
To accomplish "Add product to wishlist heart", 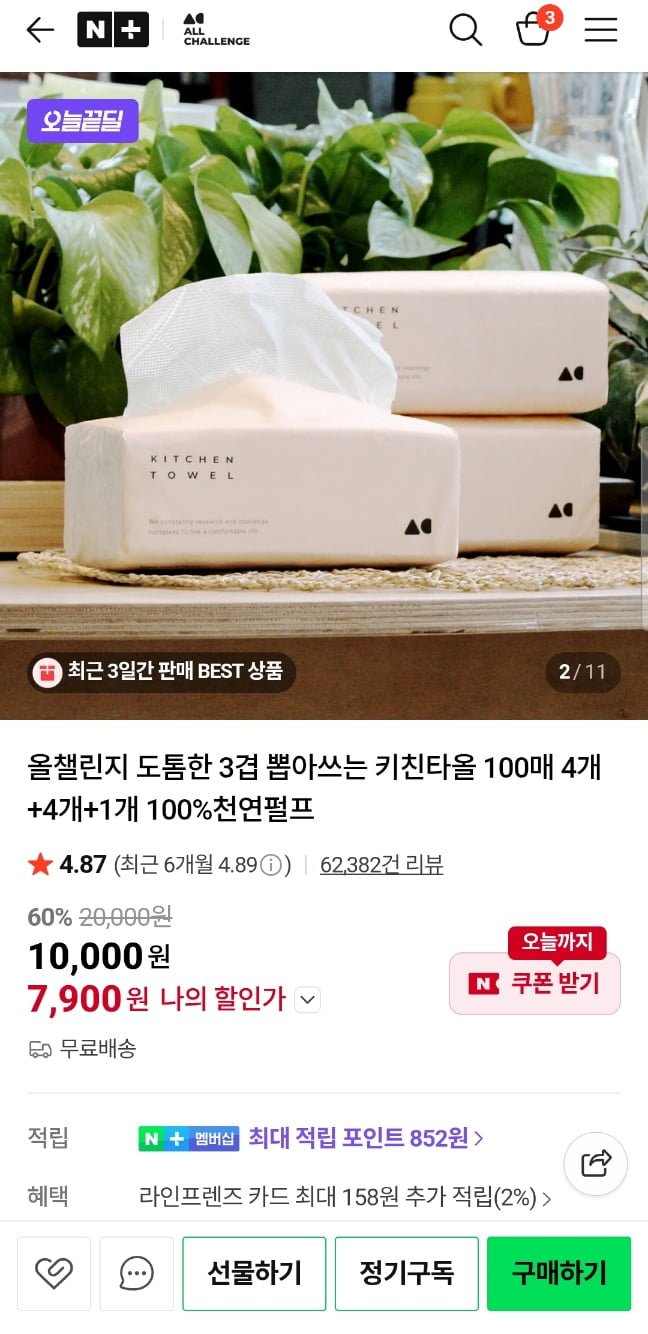I will point(54,1273).
